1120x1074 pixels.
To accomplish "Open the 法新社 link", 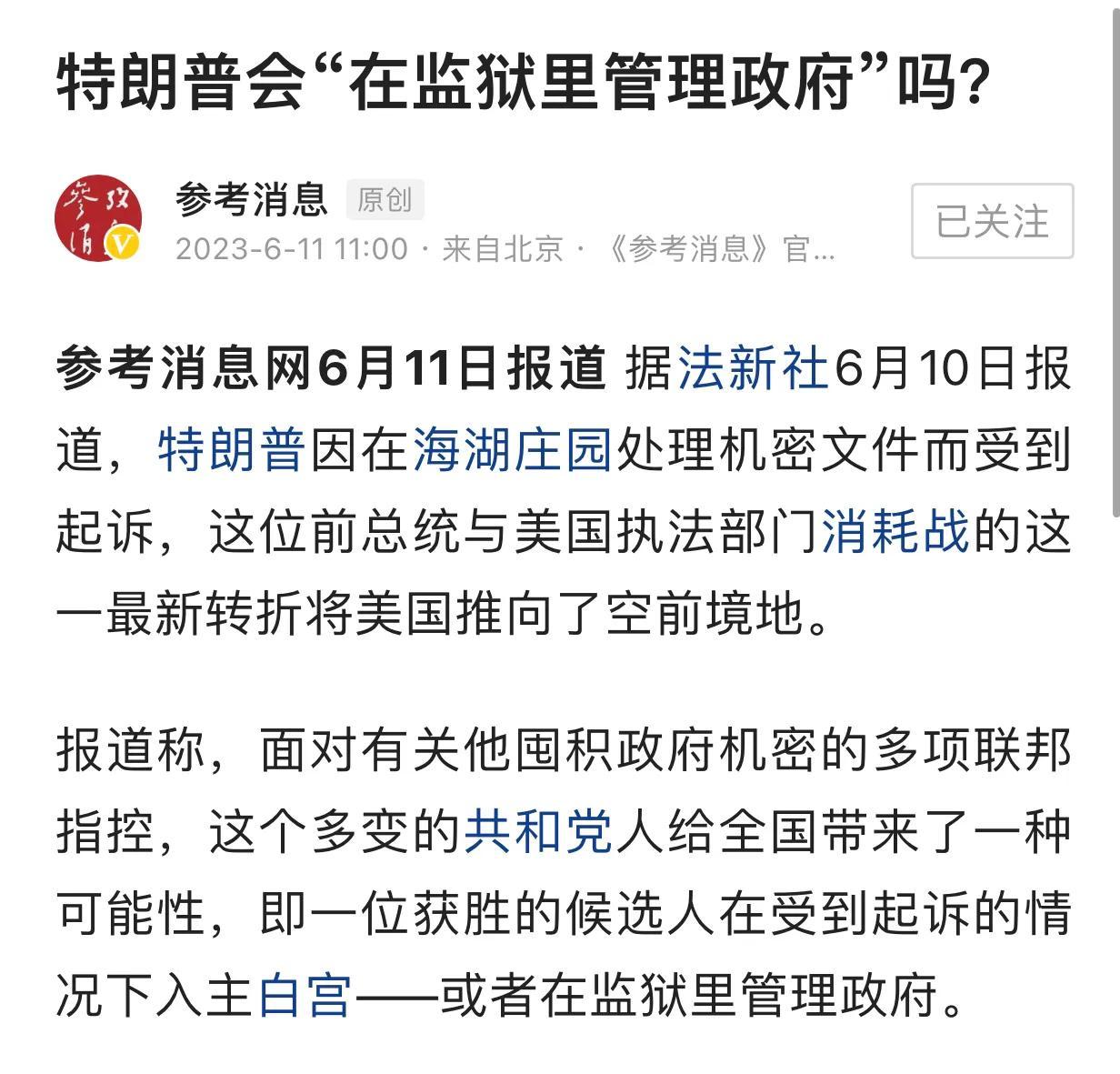I will [x=753, y=369].
